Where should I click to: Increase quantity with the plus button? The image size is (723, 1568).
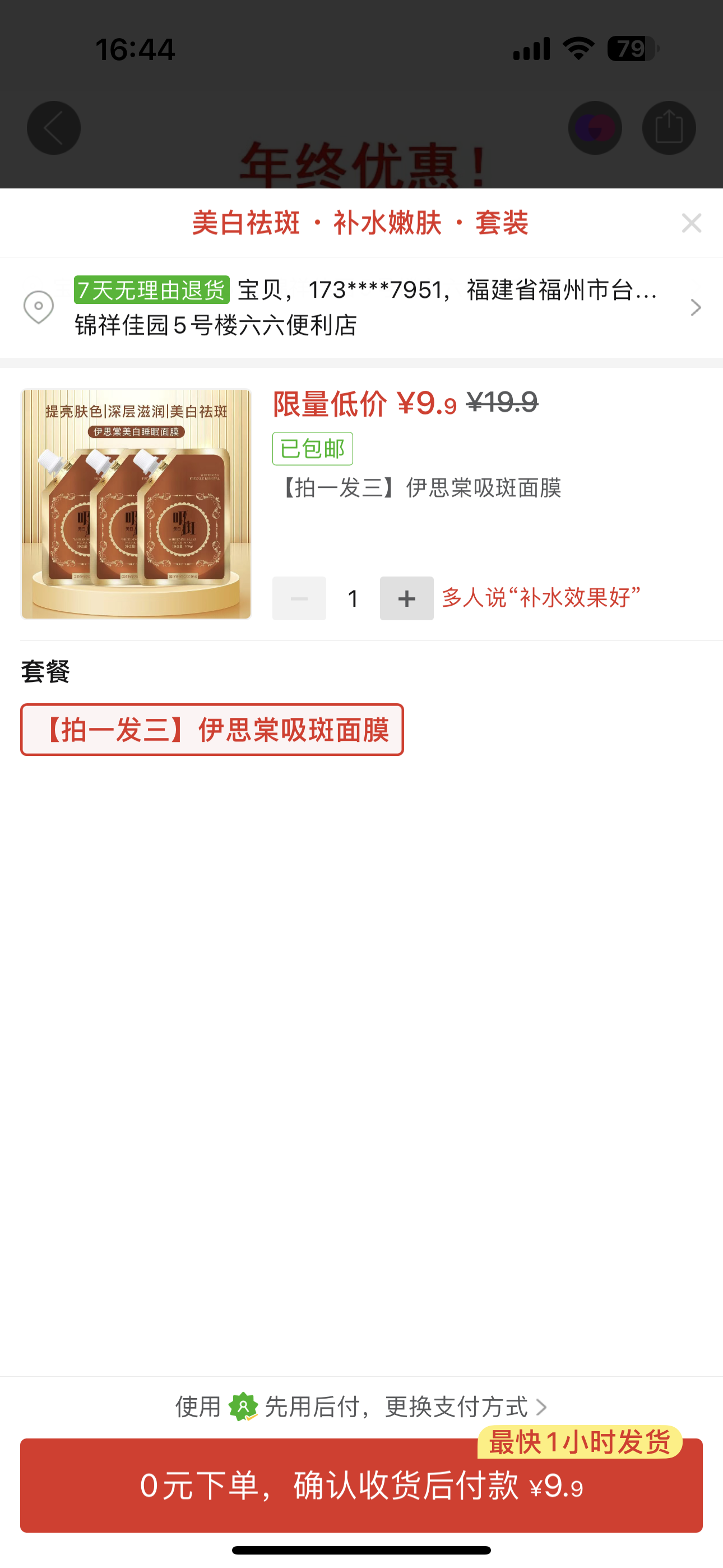tap(406, 598)
